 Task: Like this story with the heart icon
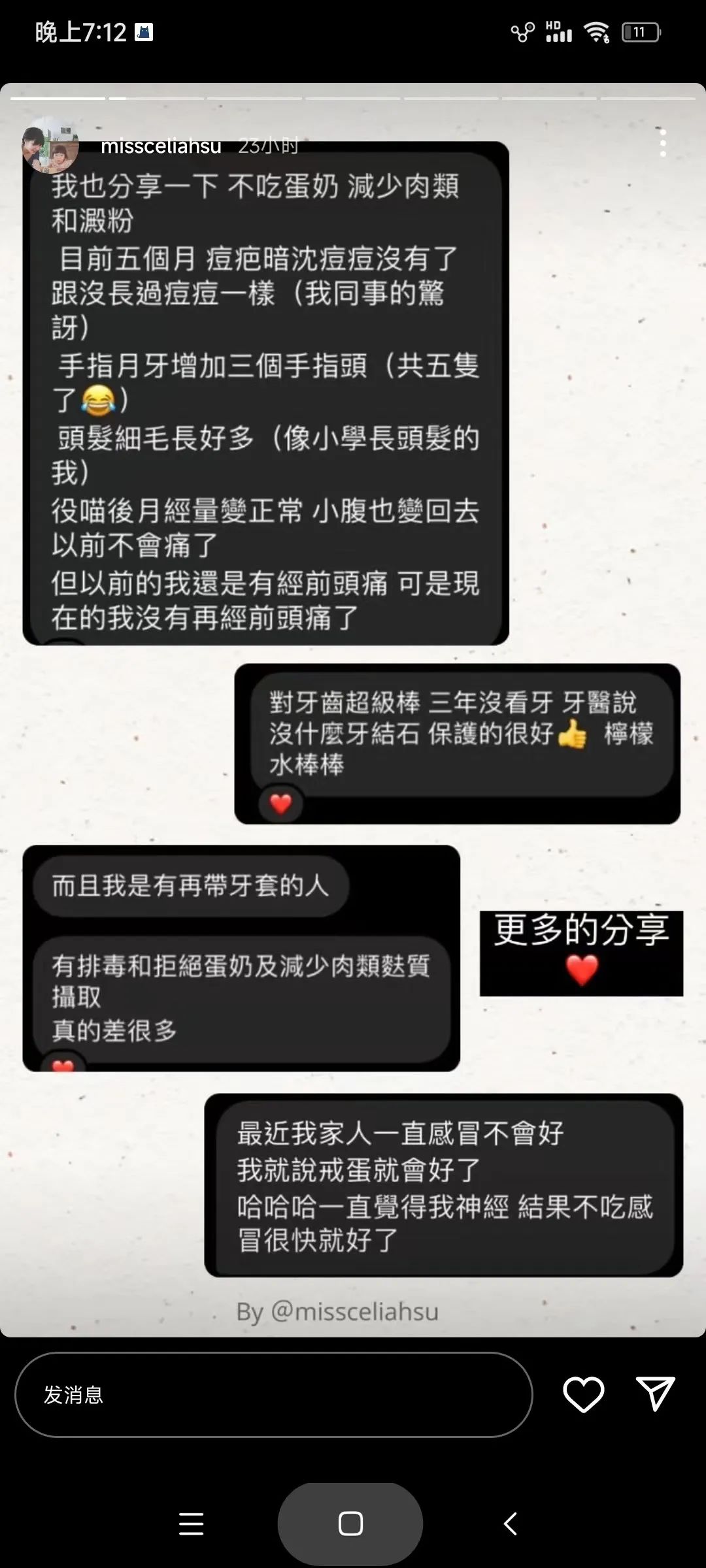[x=583, y=1394]
